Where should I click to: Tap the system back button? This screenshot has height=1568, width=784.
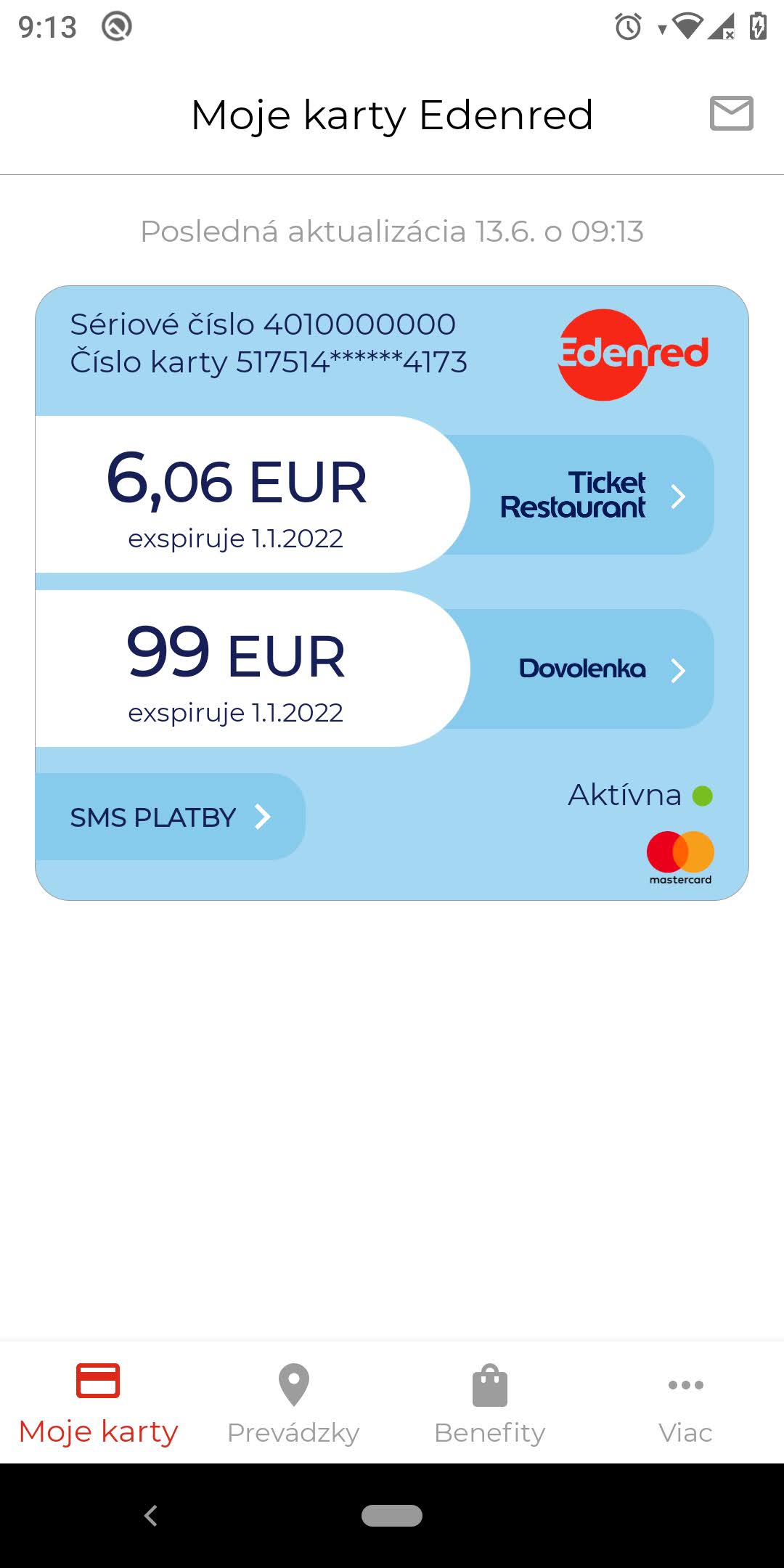pyautogui.click(x=151, y=1516)
